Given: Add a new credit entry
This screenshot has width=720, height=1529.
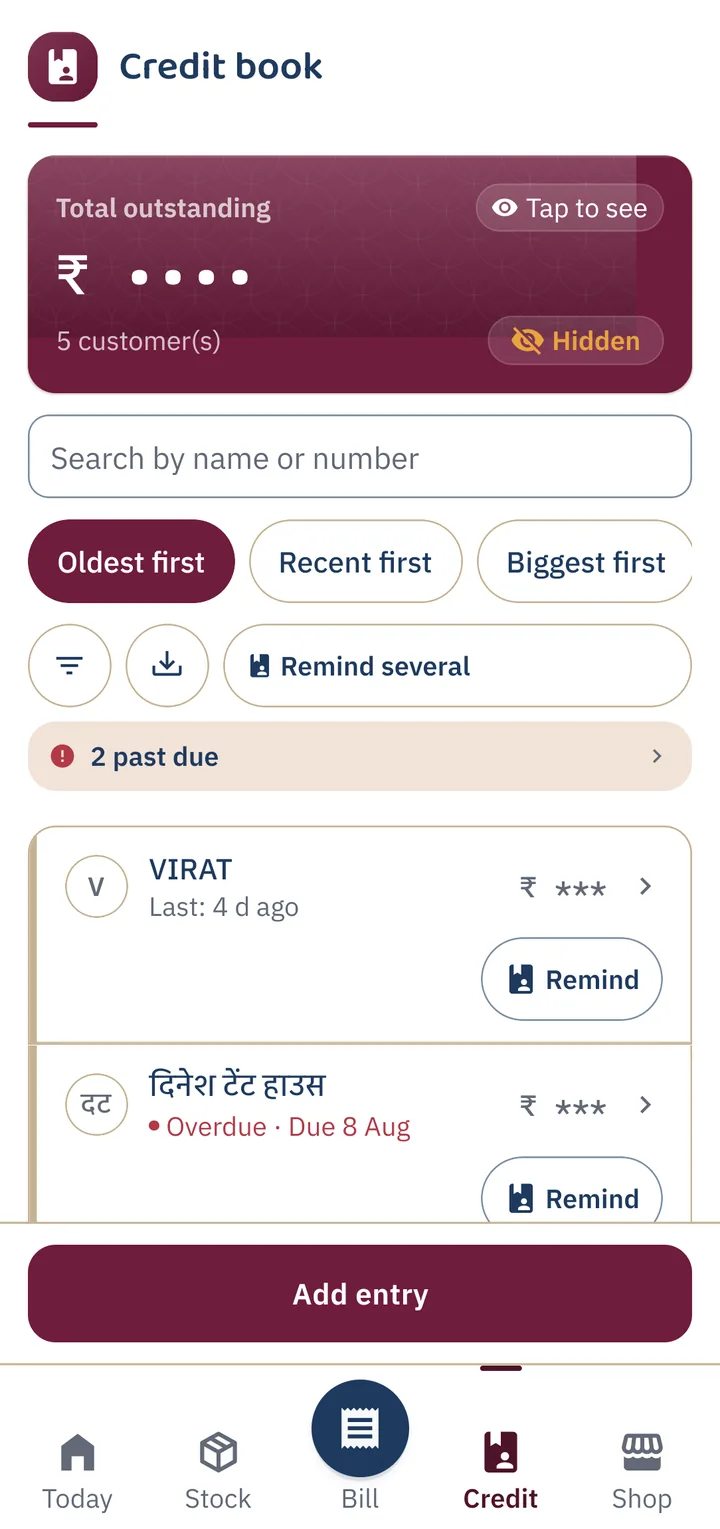Looking at the screenshot, I should point(360,1294).
